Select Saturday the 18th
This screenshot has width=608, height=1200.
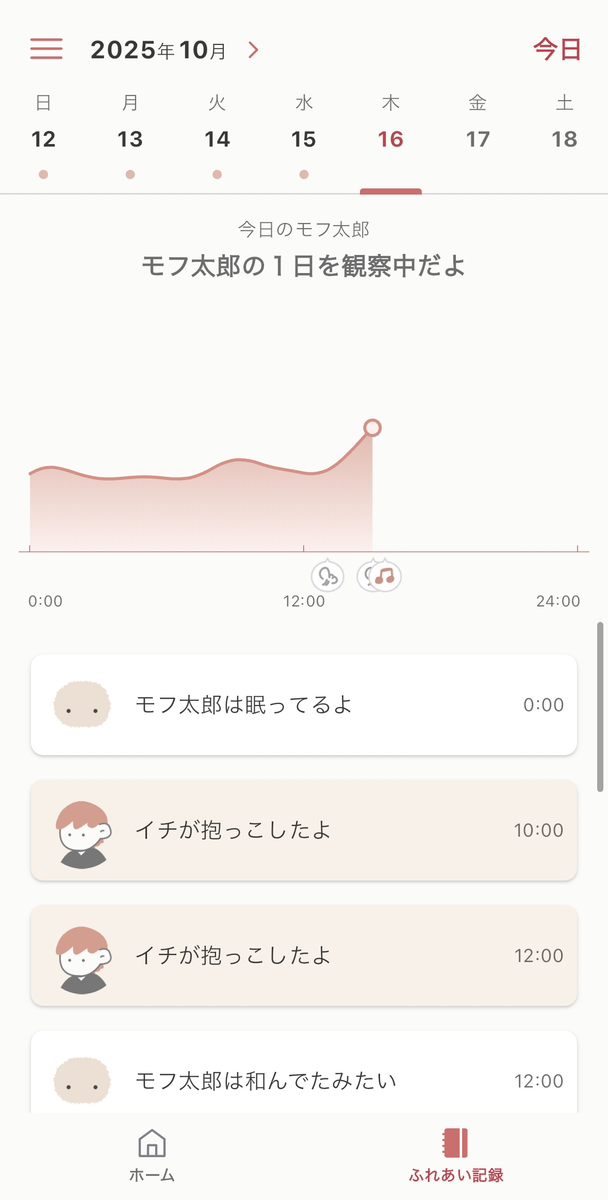coord(564,139)
